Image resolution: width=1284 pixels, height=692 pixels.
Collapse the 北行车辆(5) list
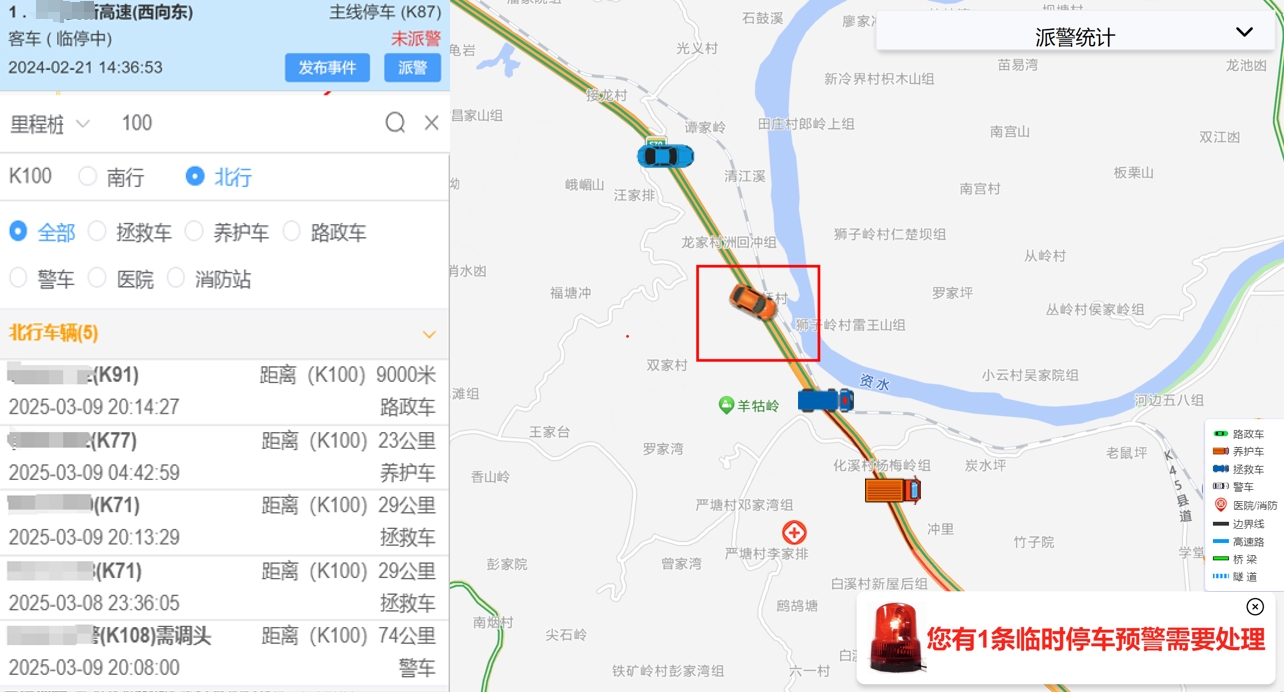429,334
